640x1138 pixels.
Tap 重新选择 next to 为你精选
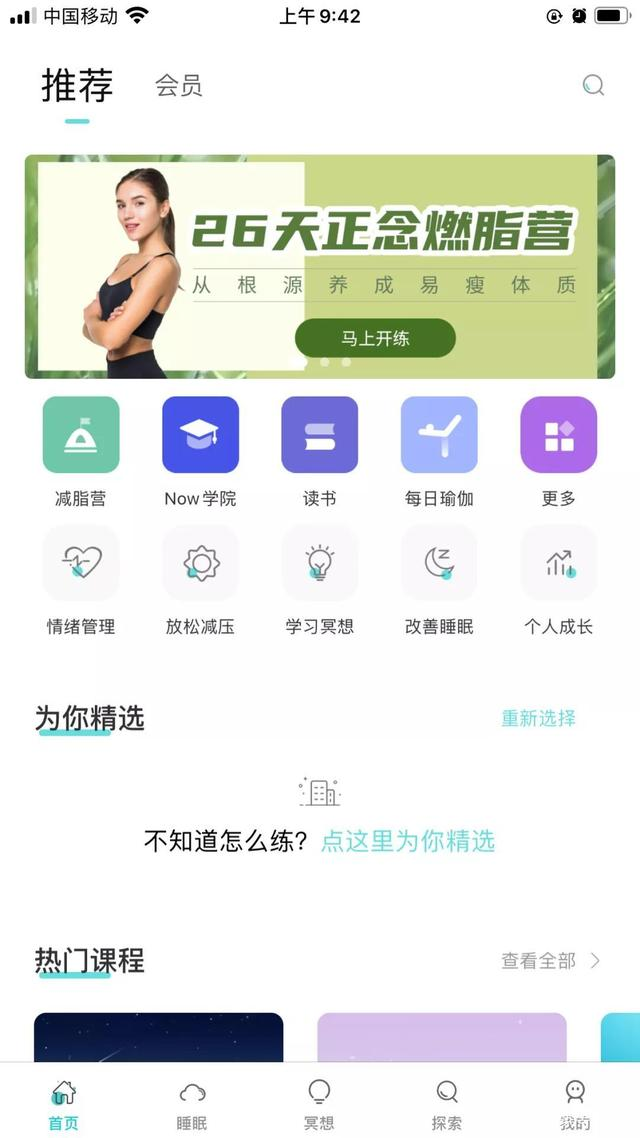tap(538, 718)
